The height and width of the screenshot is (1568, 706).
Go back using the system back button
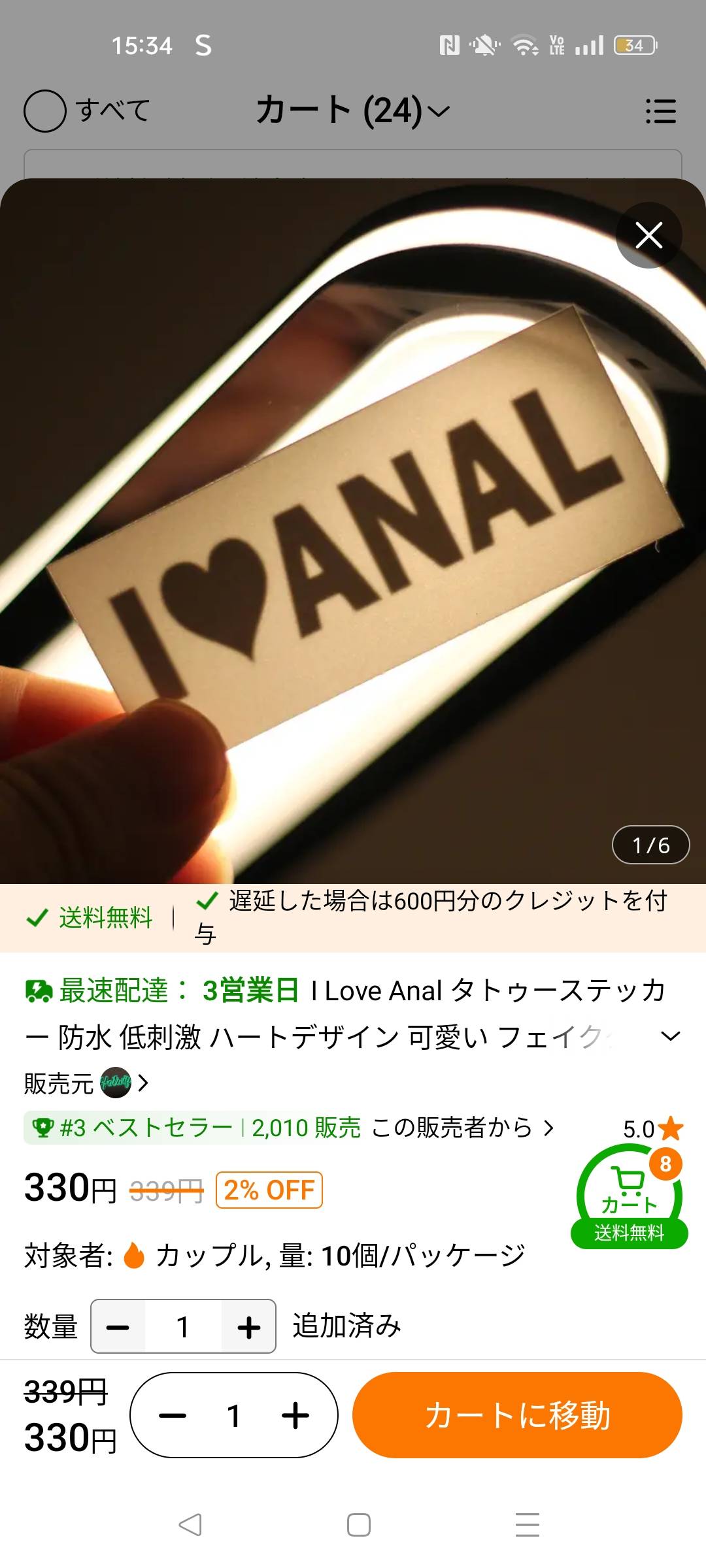pos(190,1525)
